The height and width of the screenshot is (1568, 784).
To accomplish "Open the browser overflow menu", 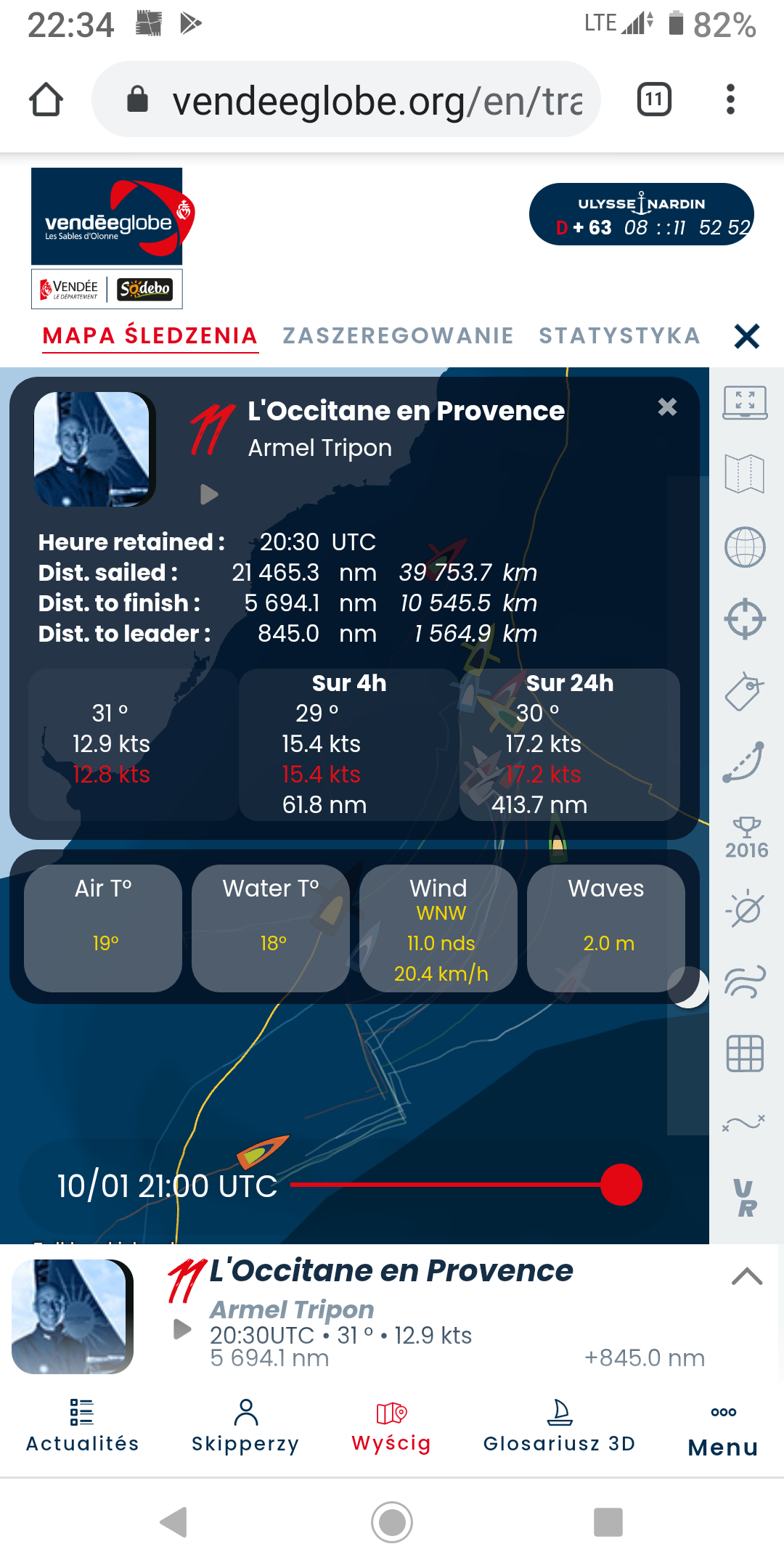I will click(730, 99).
